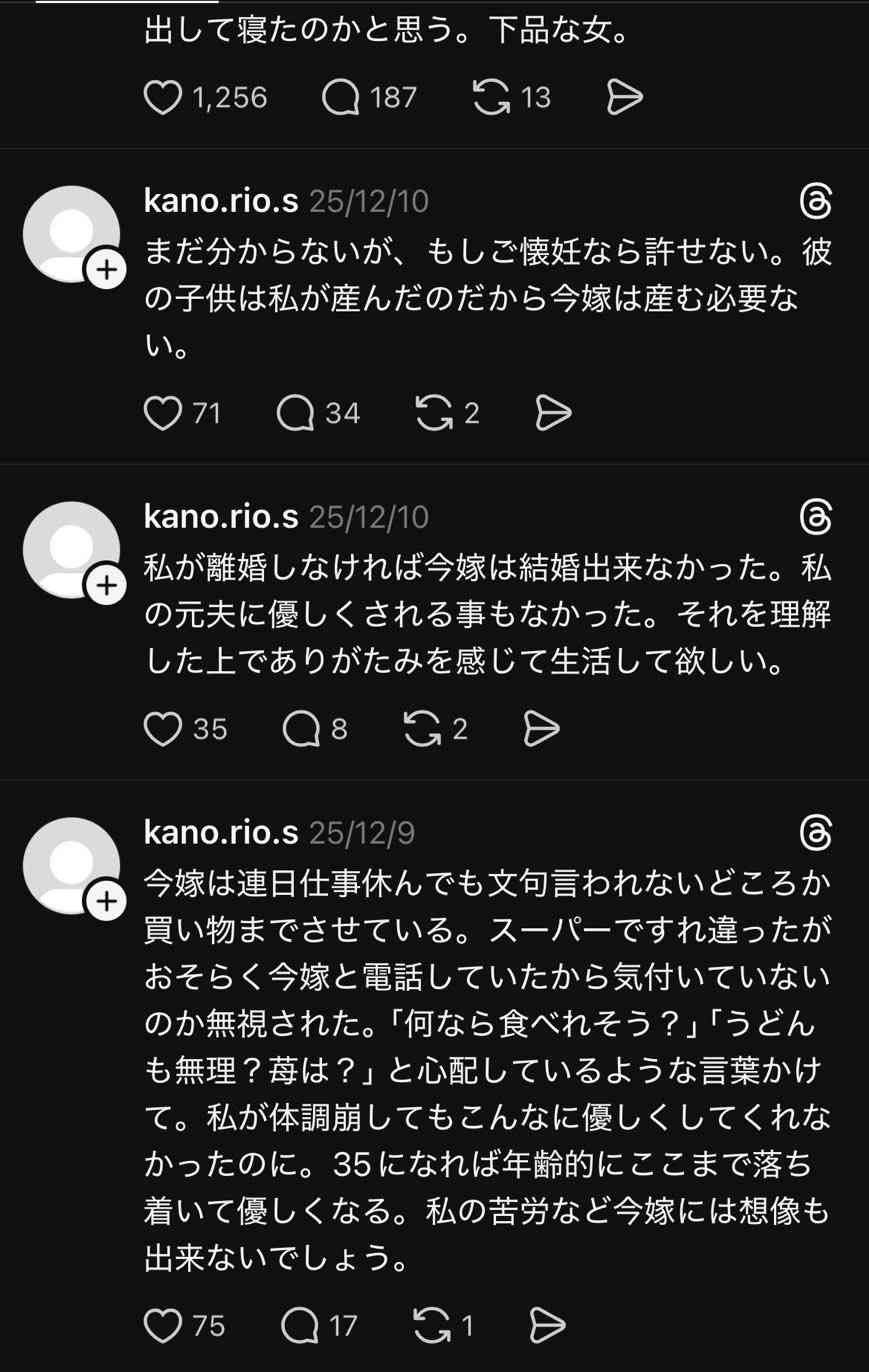This screenshot has height=1372, width=869.
Task: Follow kano.rio.s from the まだ分からないが post avatar
Action: (106, 269)
